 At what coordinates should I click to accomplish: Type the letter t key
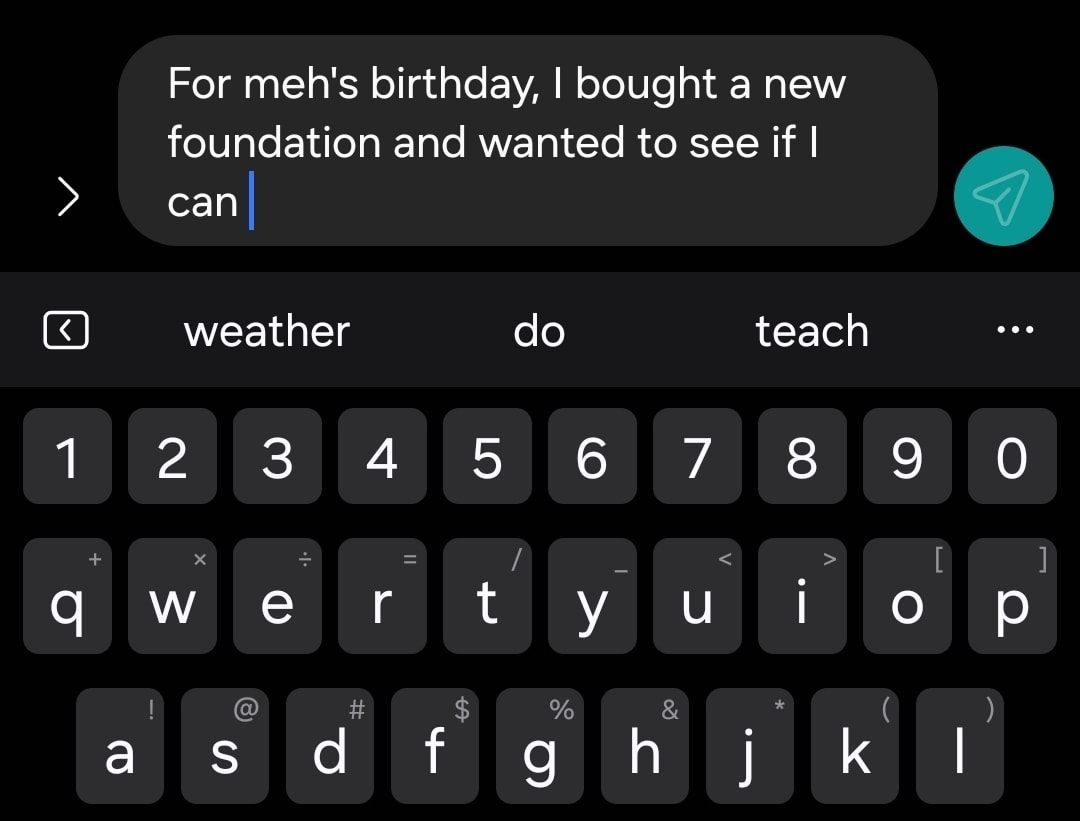pyautogui.click(x=487, y=596)
